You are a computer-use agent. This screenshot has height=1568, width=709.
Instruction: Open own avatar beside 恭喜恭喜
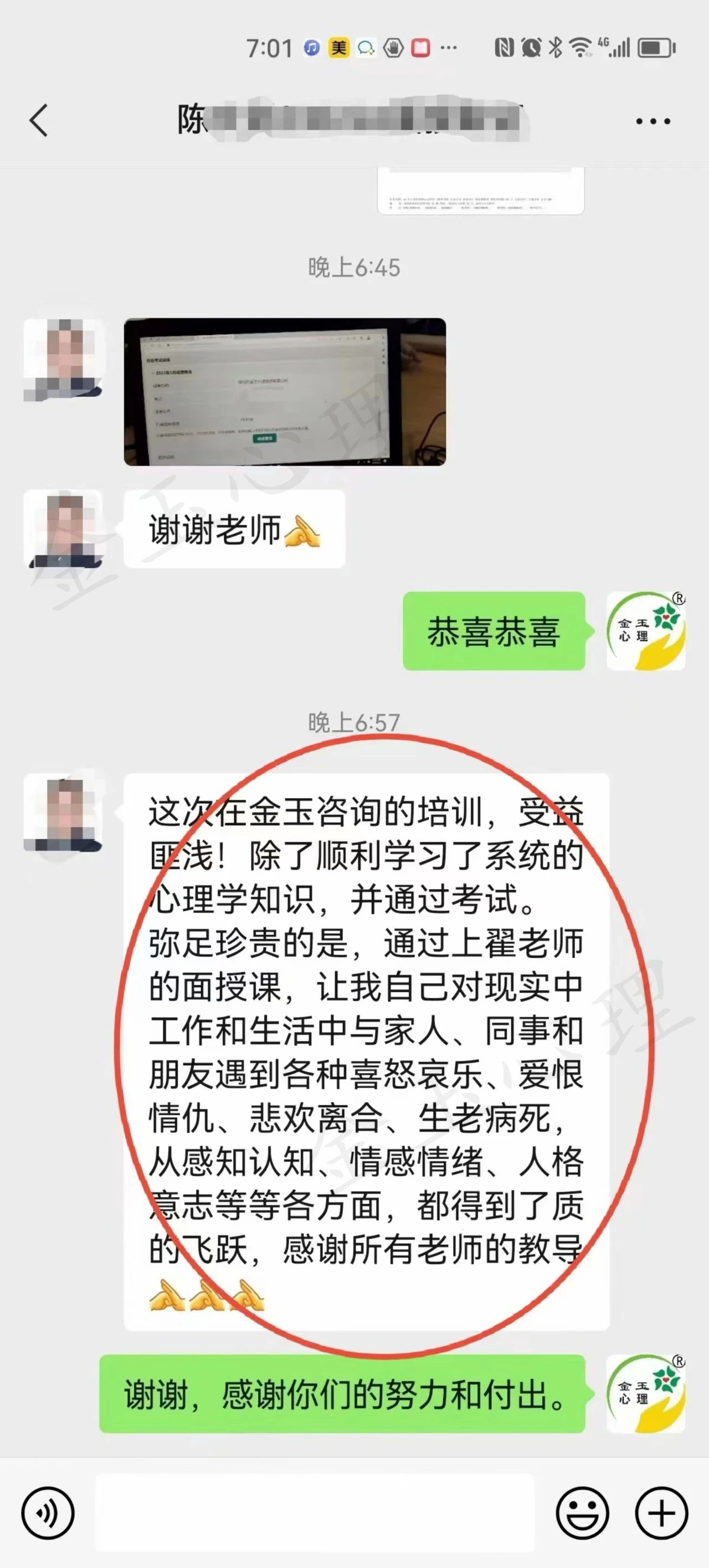coord(646,631)
